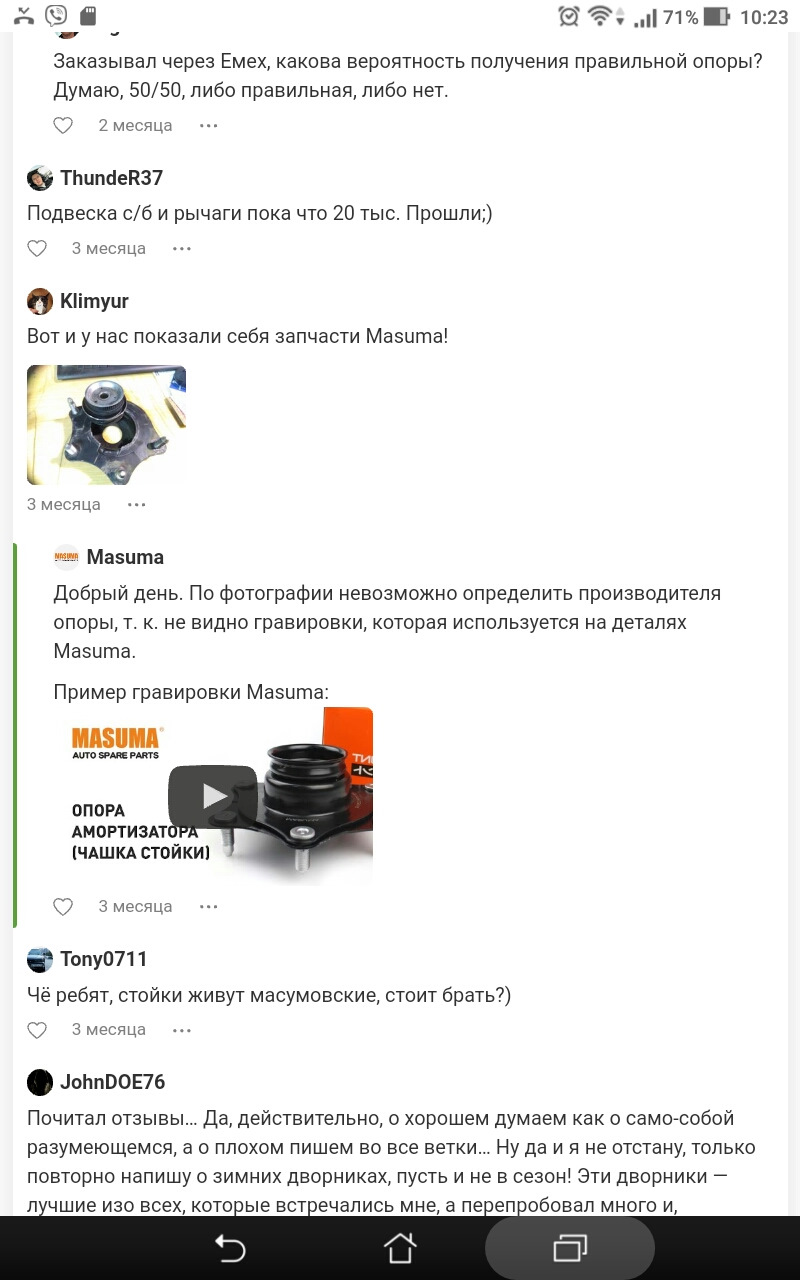Open more options under the Emex comment
800x1280 pixels.
click(208, 126)
